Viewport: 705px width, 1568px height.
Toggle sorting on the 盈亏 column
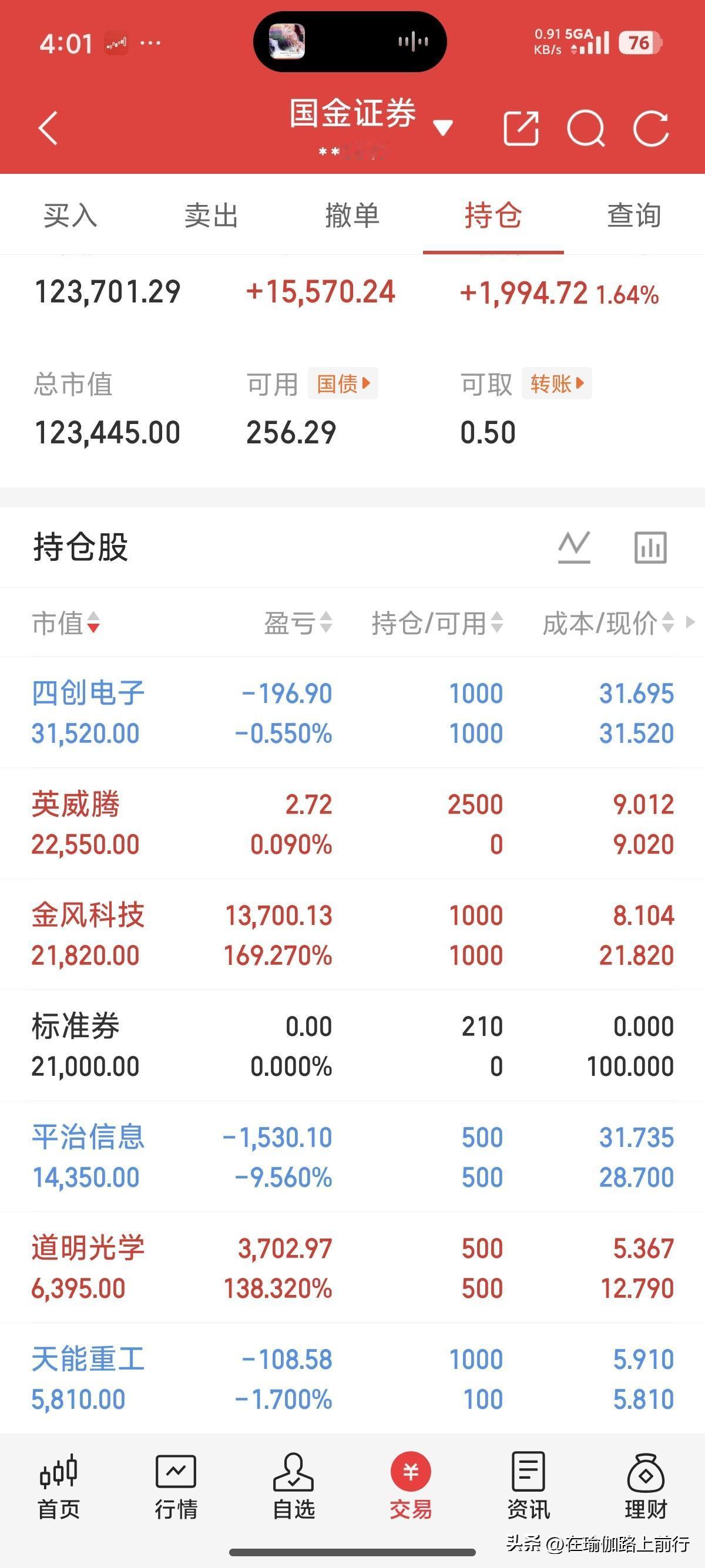[302, 622]
